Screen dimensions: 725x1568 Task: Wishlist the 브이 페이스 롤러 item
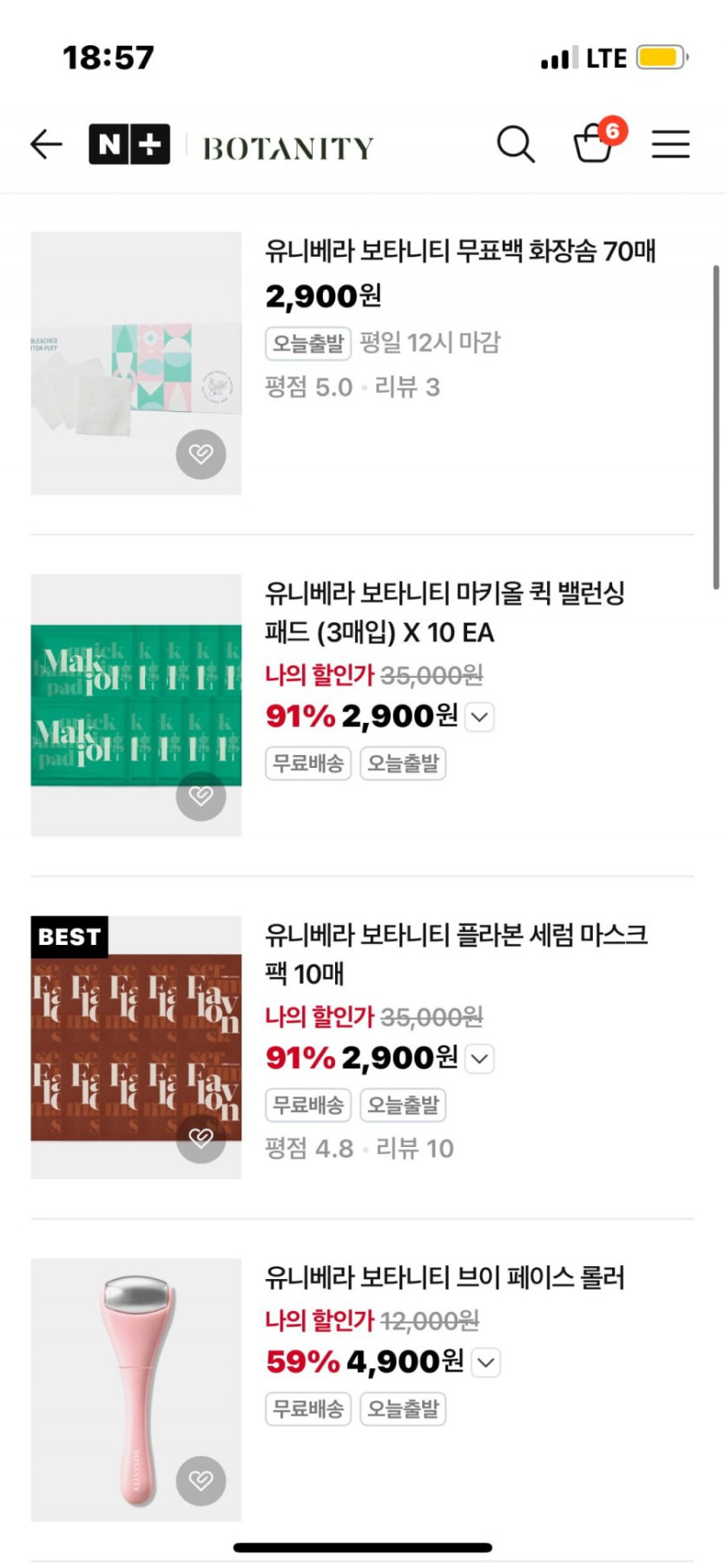[x=201, y=1480]
